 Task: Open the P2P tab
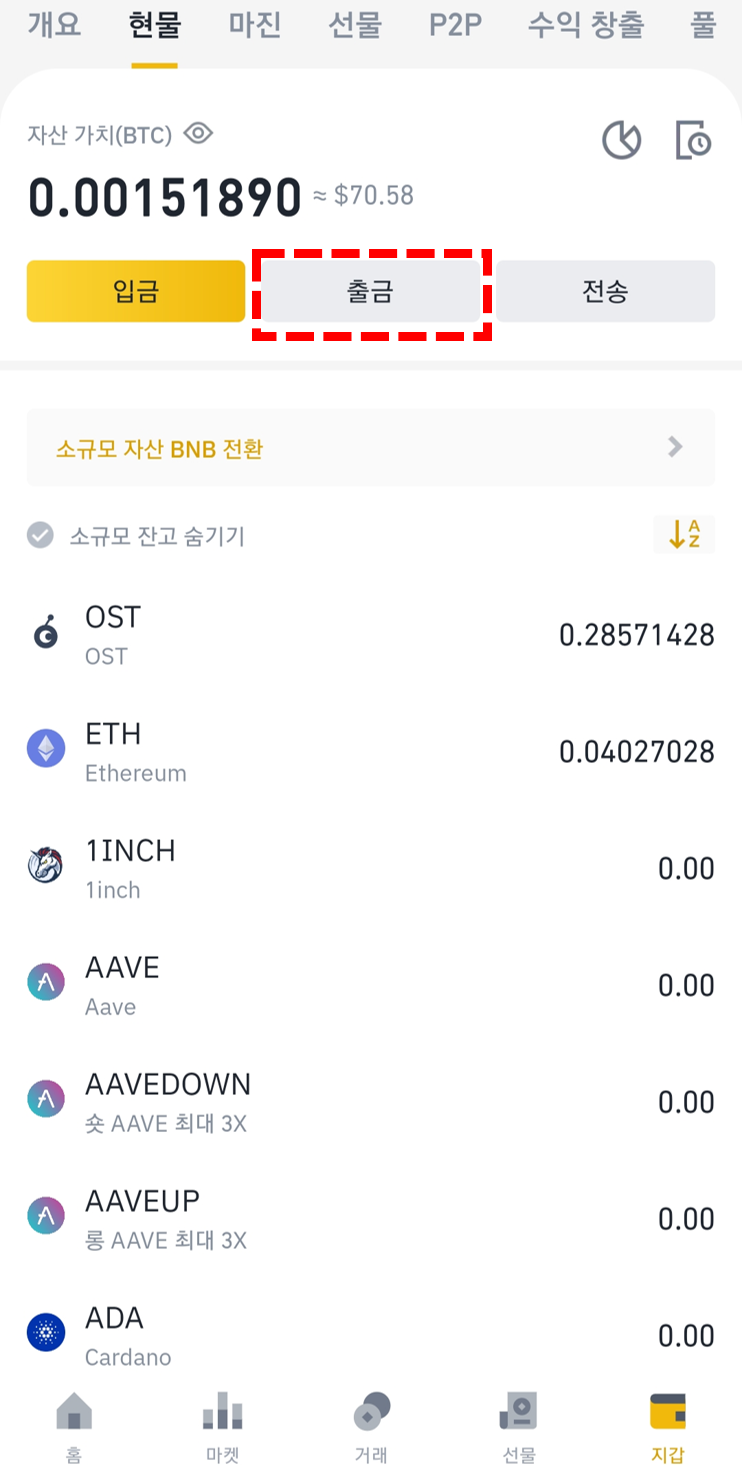[455, 26]
